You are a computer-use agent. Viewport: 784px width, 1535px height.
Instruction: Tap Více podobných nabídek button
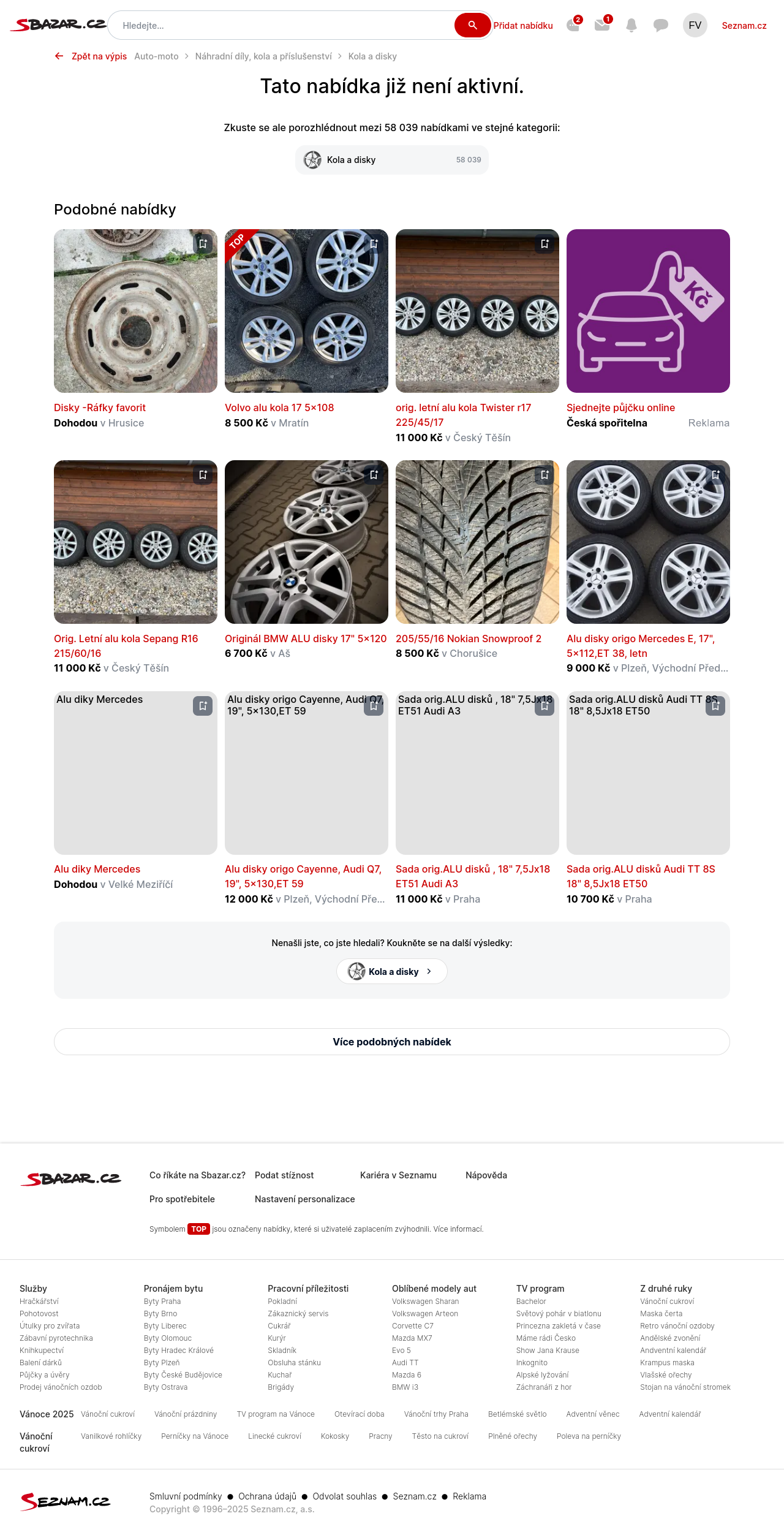[x=392, y=1042]
